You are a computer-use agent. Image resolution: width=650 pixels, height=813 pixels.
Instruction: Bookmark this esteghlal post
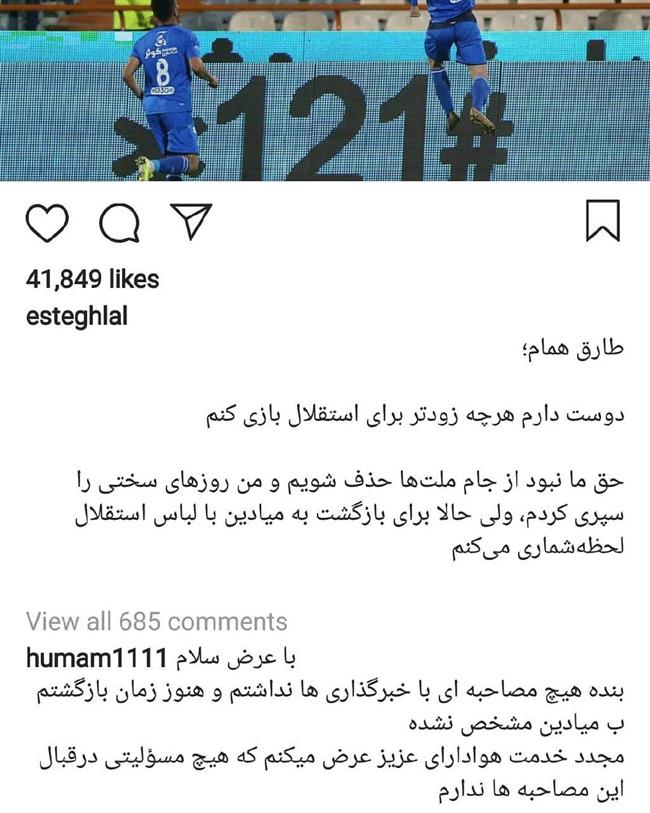602,221
